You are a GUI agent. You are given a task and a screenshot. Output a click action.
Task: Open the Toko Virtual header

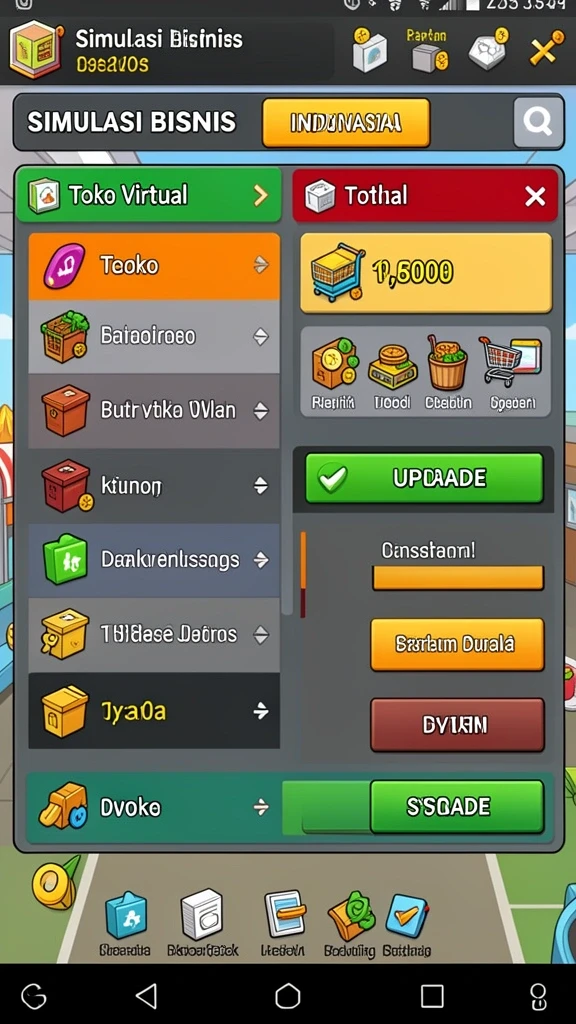(x=149, y=195)
